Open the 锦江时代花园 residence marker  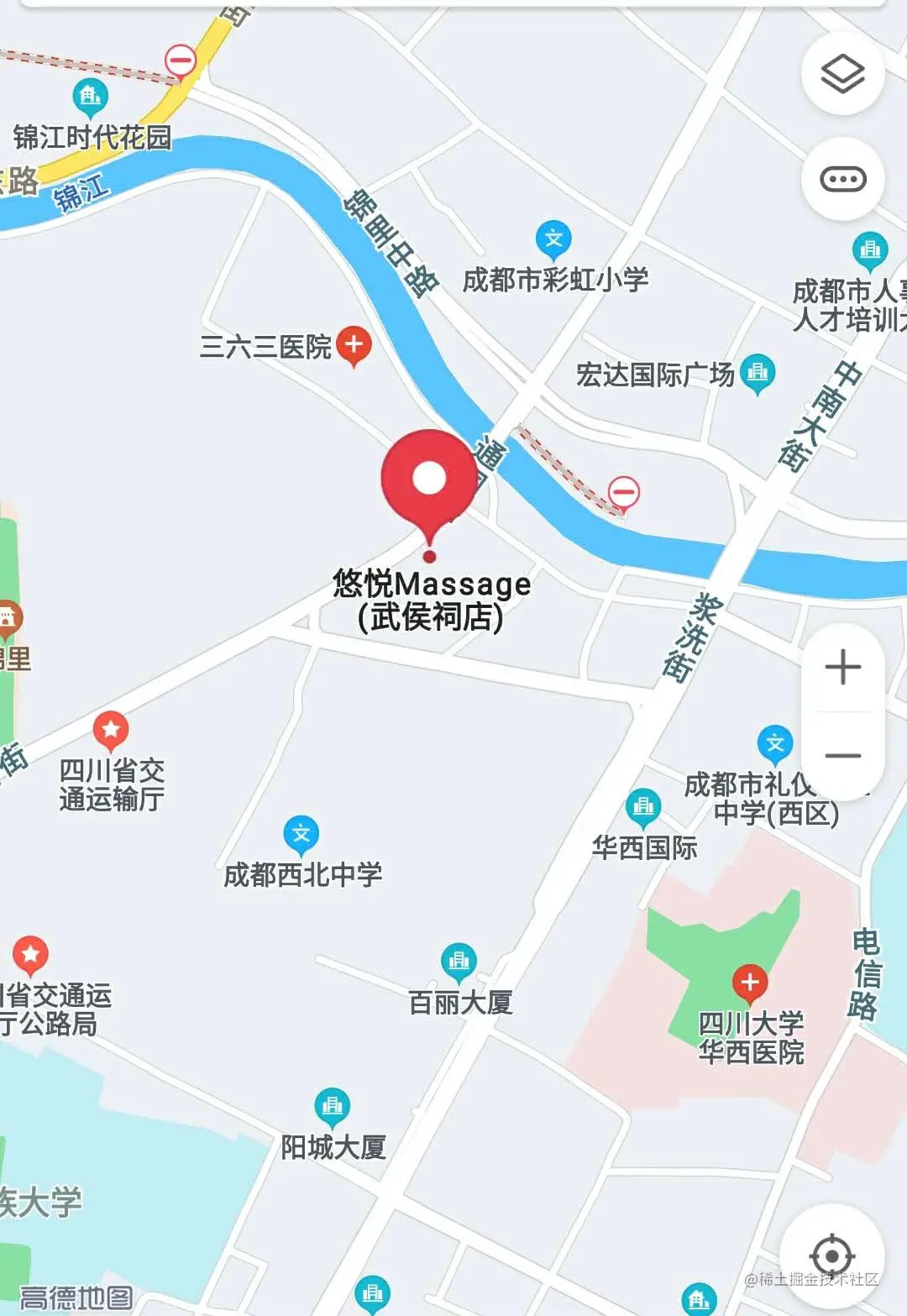[x=90, y=97]
